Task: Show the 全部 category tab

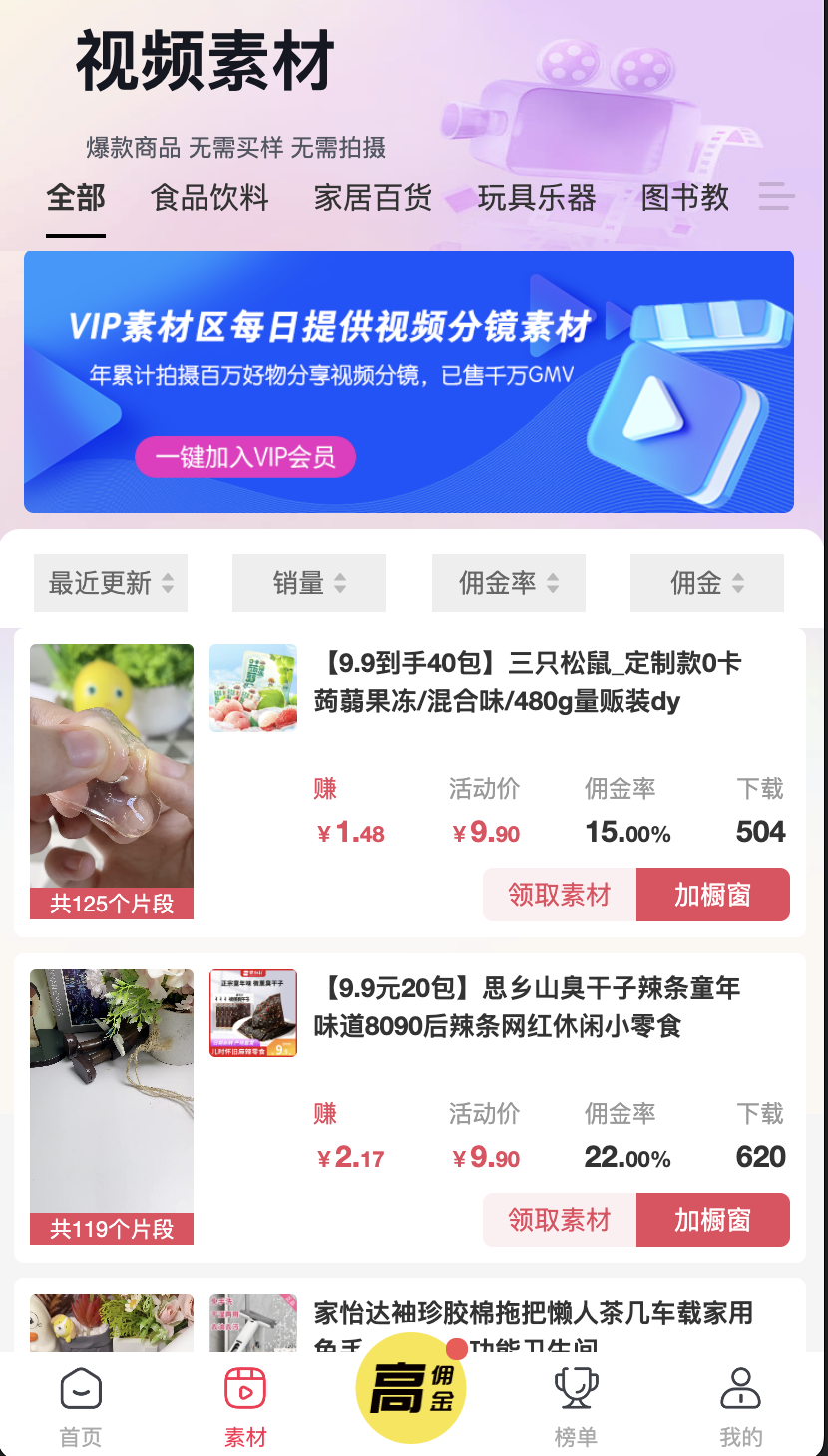Action: [x=76, y=198]
